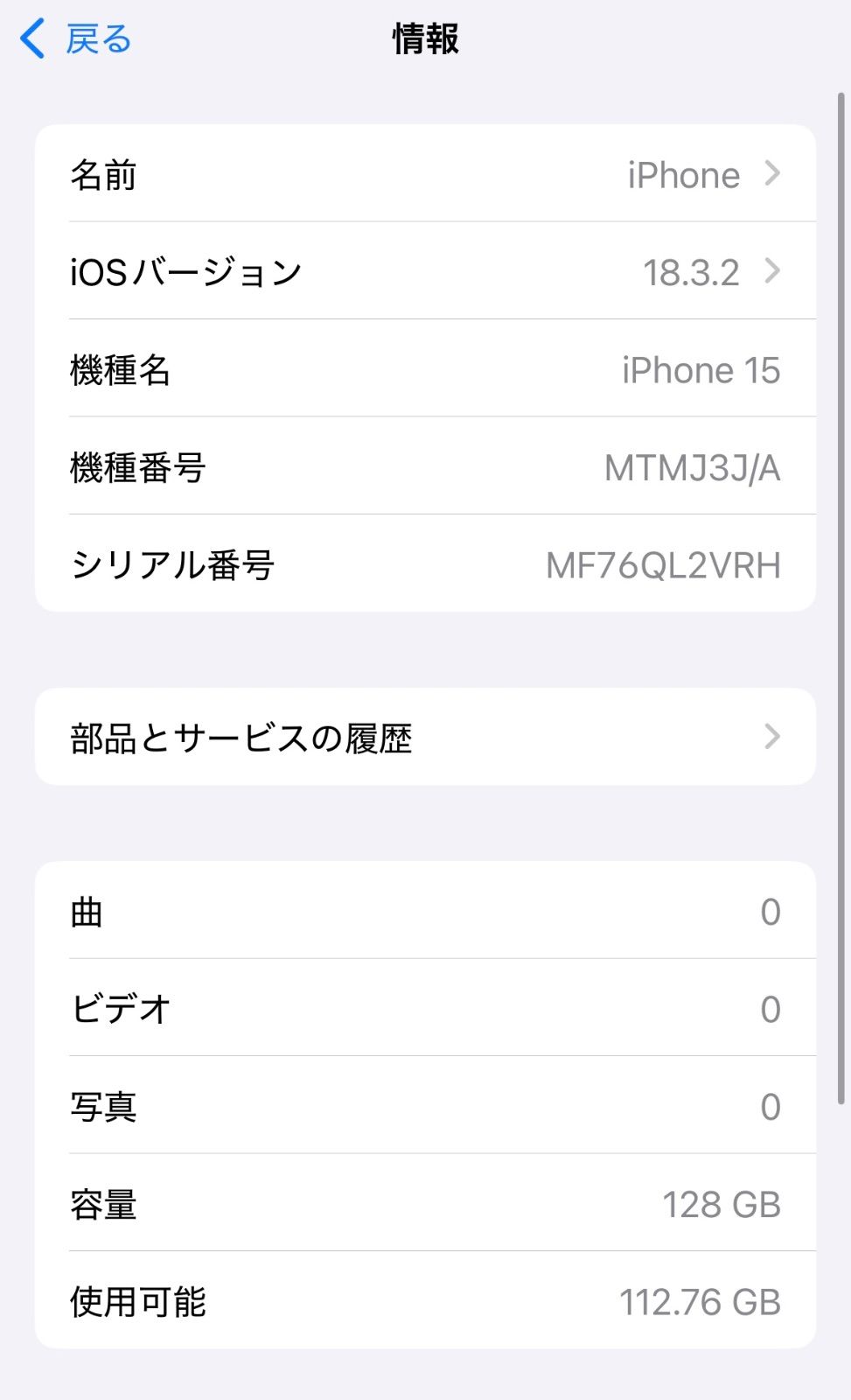
Task: Tap the iPhone name value text
Action: click(682, 174)
